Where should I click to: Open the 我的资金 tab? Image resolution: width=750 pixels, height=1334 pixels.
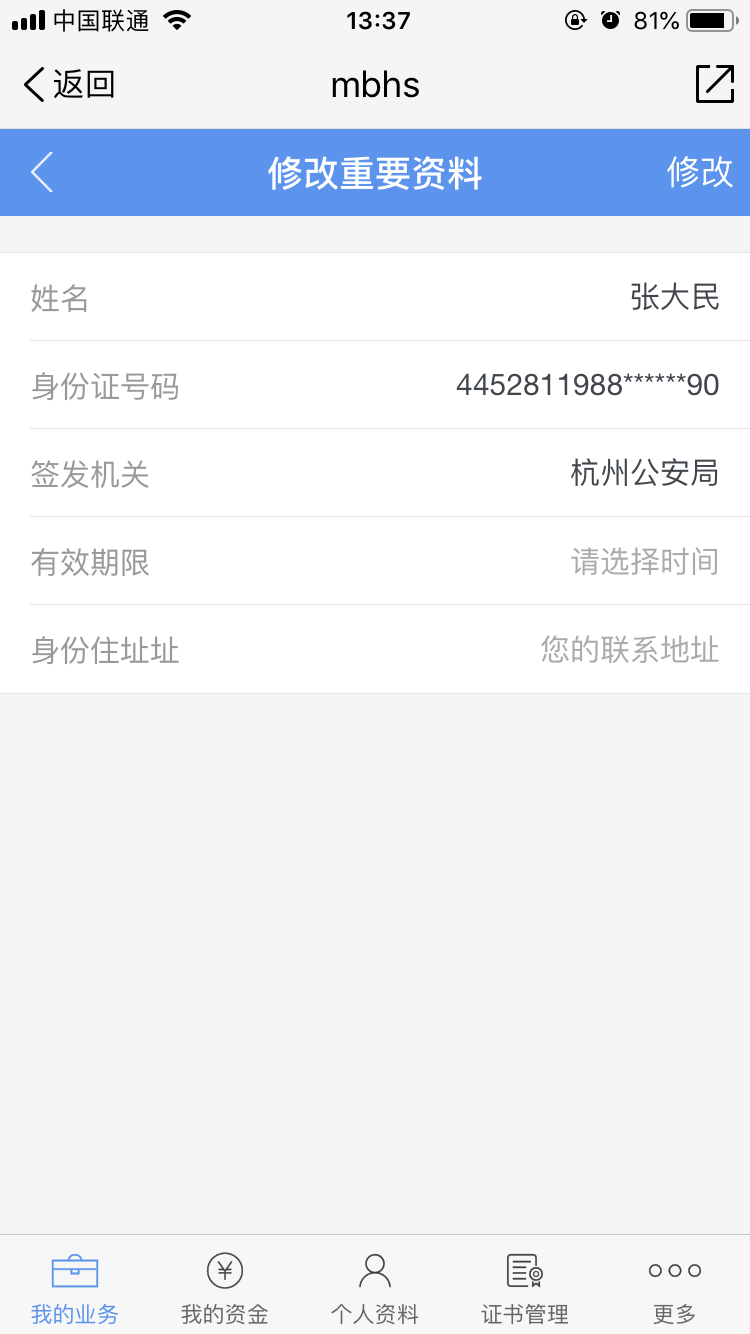(x=225, y=1288)
